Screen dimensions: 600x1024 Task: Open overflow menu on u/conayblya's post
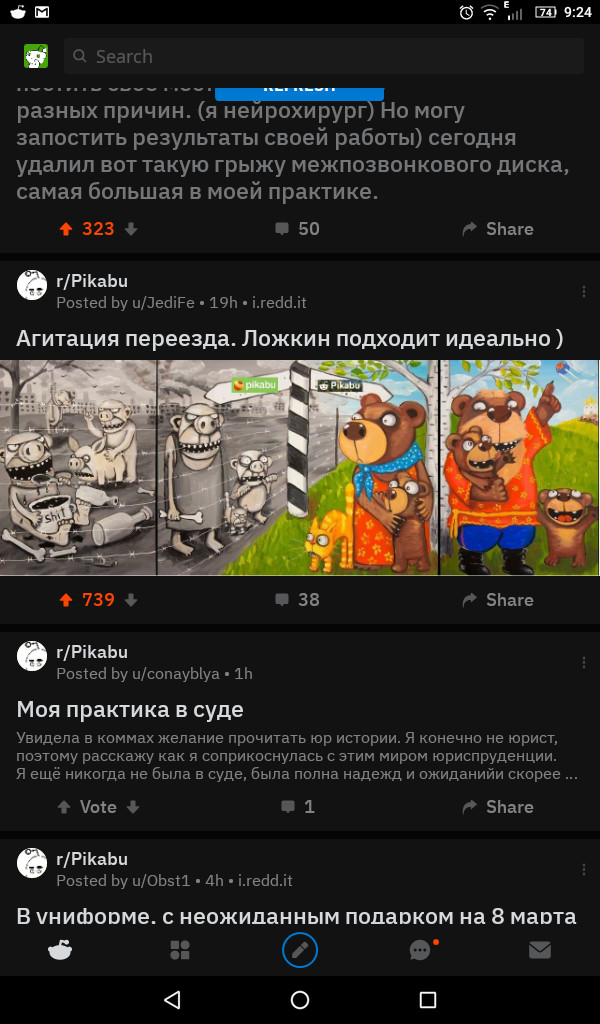tap(584, 663)
